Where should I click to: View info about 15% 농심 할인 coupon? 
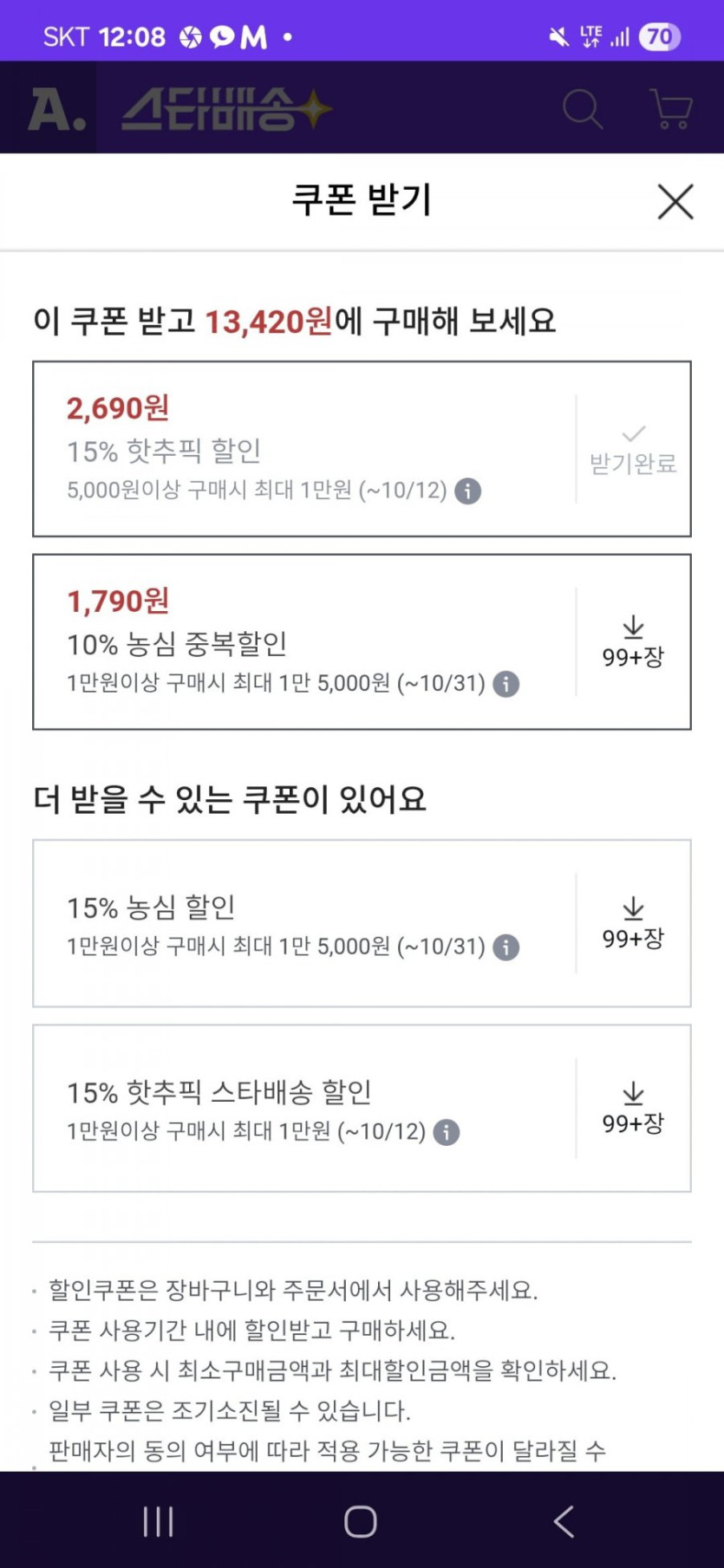506,947
